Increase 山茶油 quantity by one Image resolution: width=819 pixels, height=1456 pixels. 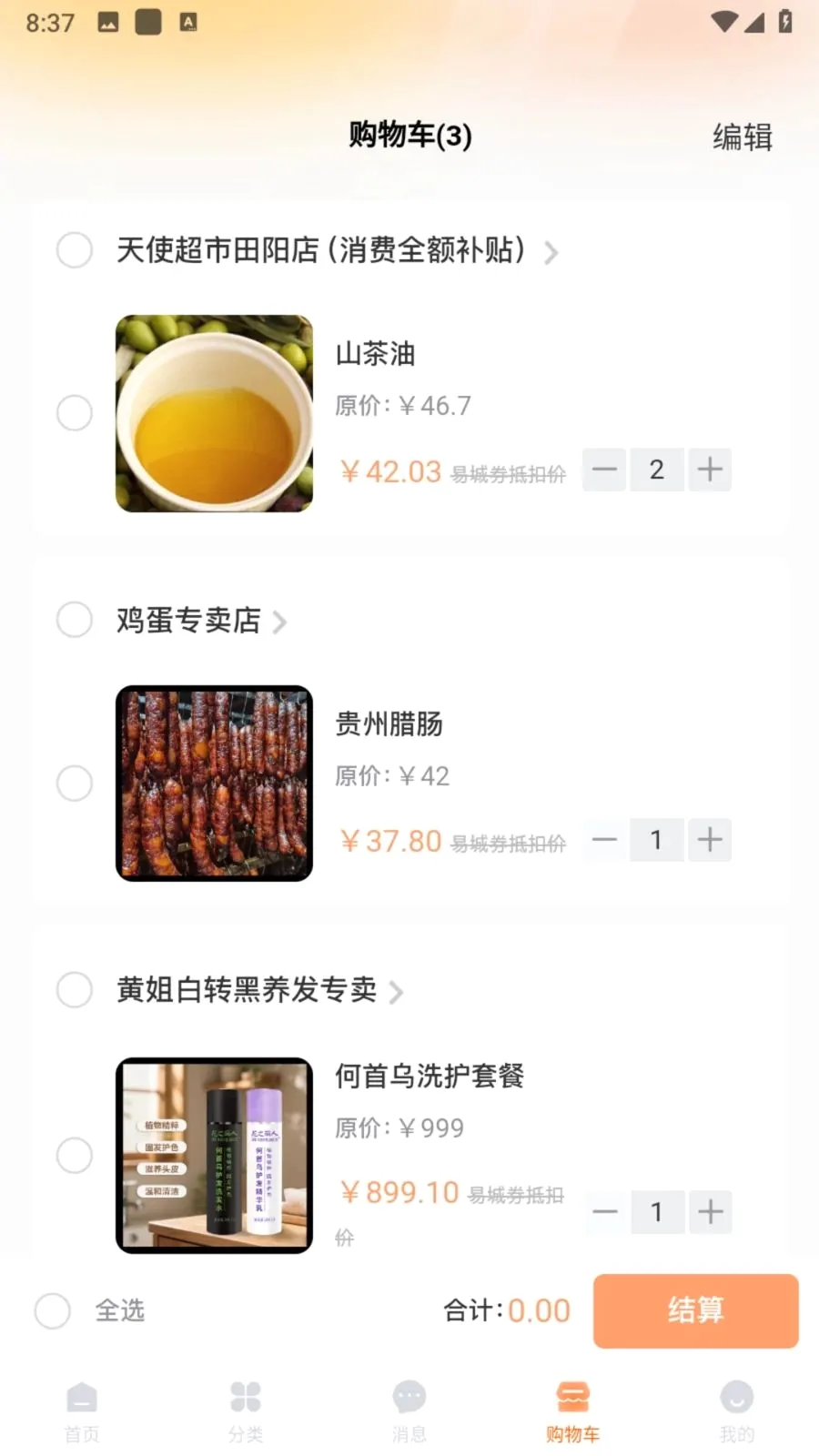coord(710,470)
